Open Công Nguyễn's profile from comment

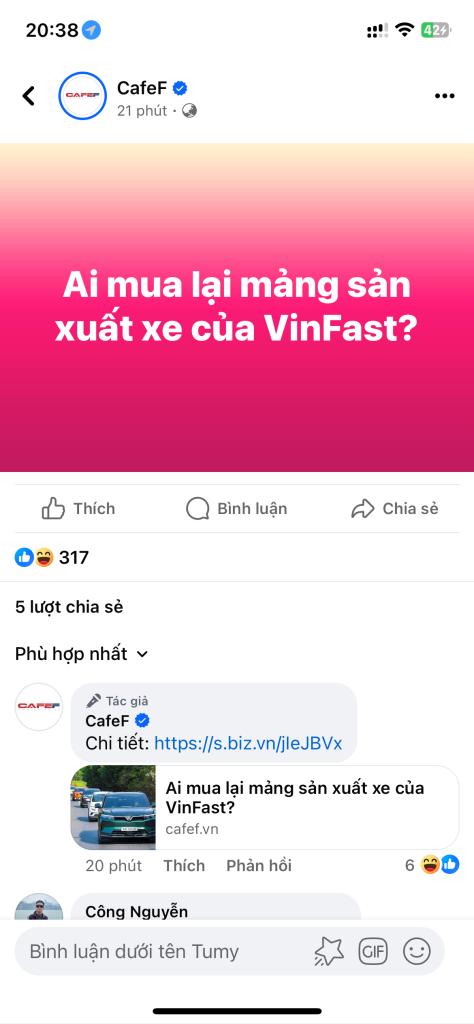click(136, 911)
